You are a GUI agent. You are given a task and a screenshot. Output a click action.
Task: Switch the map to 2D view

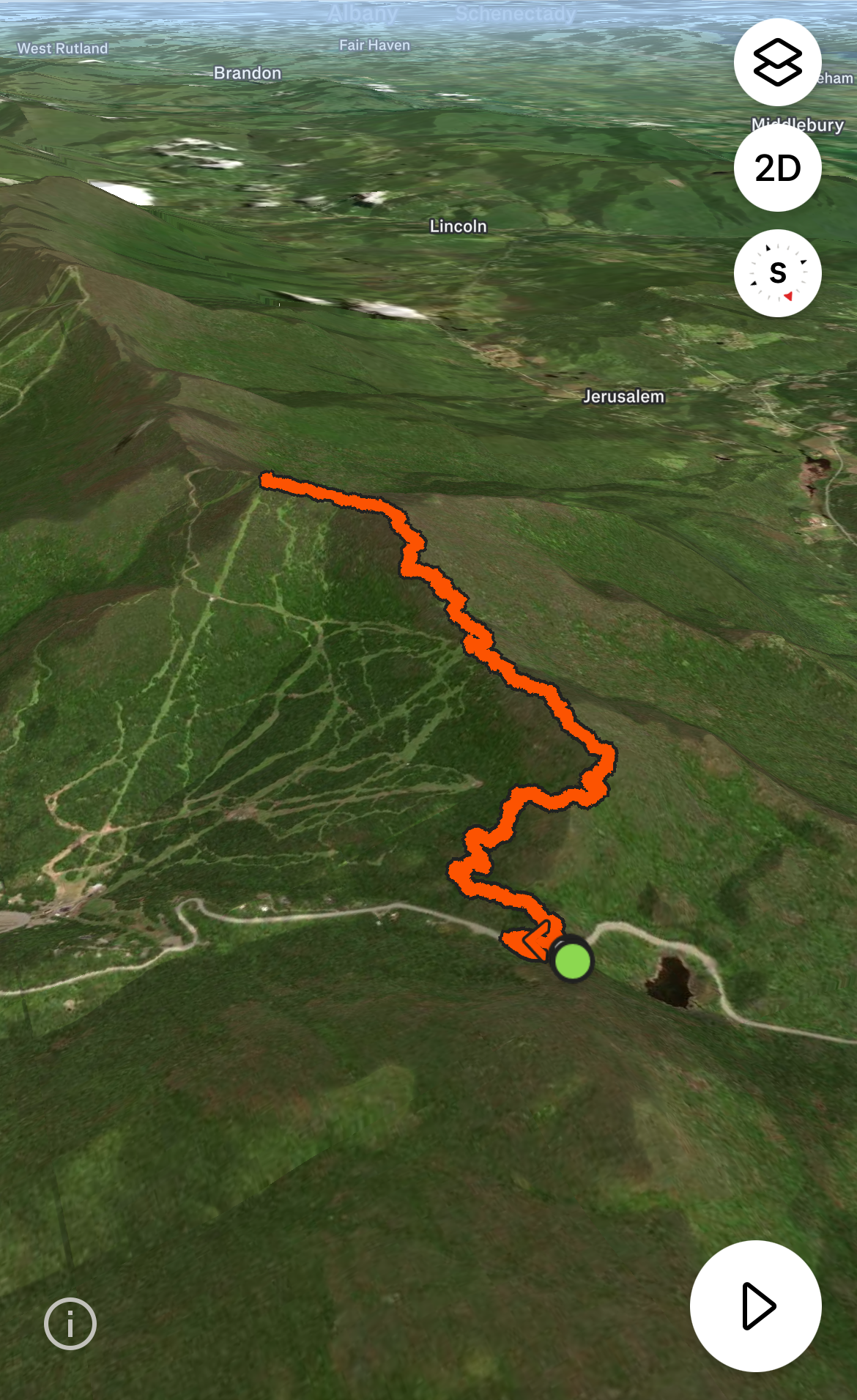tap(777, 168)
